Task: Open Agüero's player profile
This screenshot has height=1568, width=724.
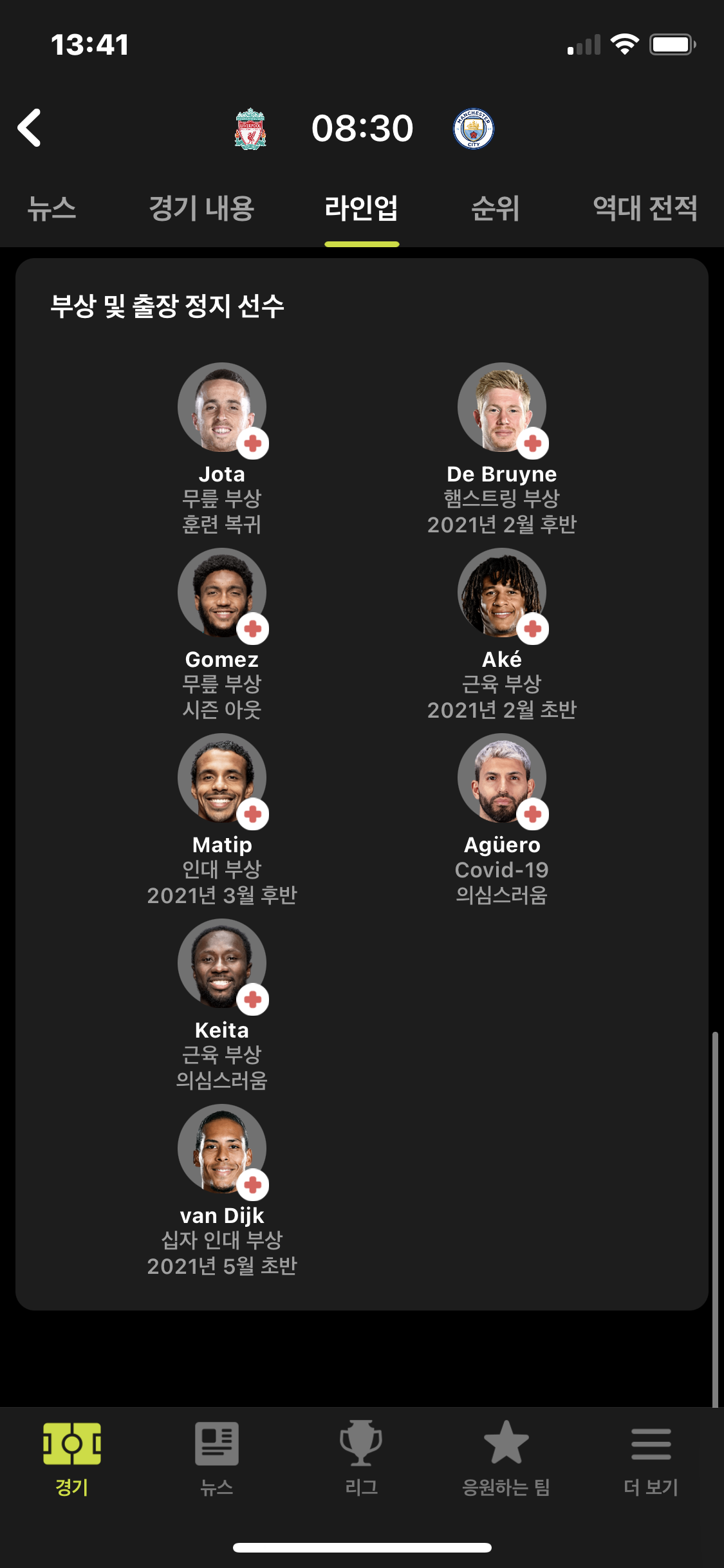Action: pyautogui.click(x=502, y=778)
